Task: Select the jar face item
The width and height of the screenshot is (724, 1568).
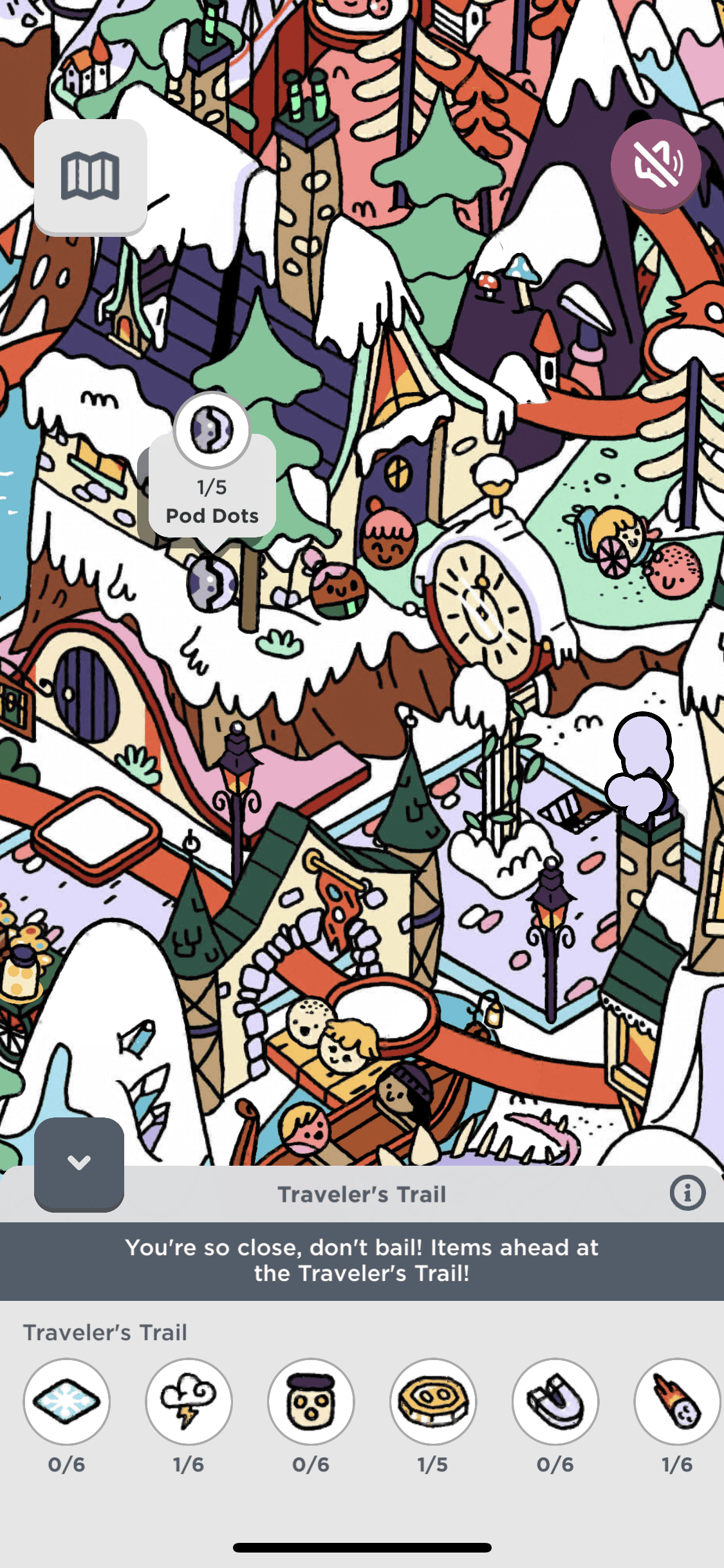Action: [311, 1401]
